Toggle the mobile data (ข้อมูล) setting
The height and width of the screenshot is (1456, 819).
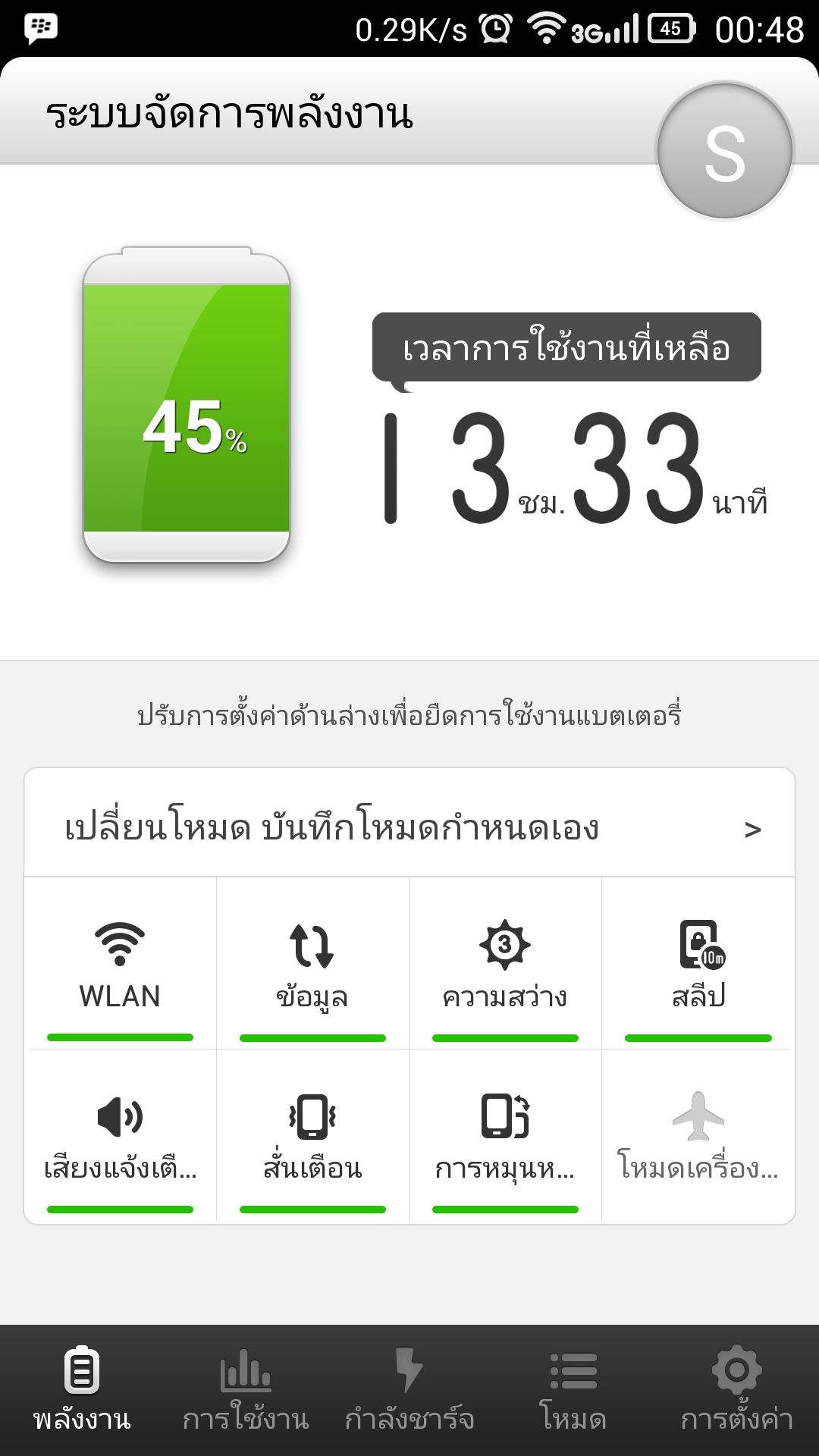click(x=312, y=965)
